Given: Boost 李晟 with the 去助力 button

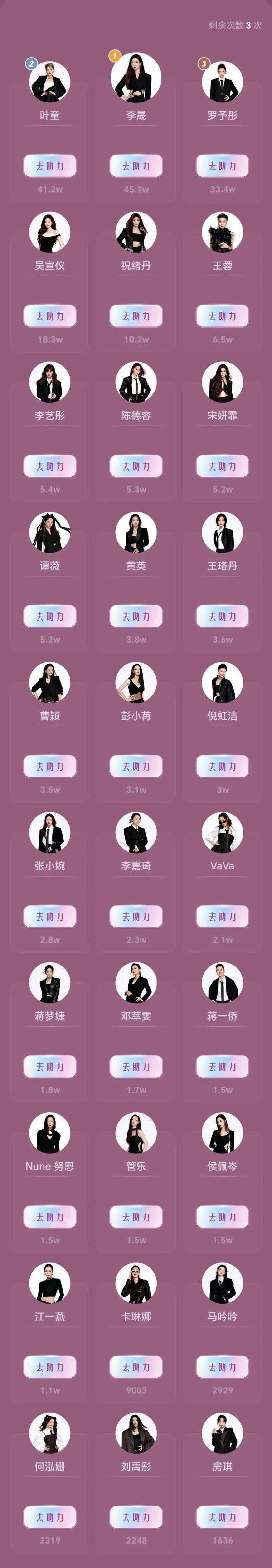Looking at the screenshot, I should 136,165.
